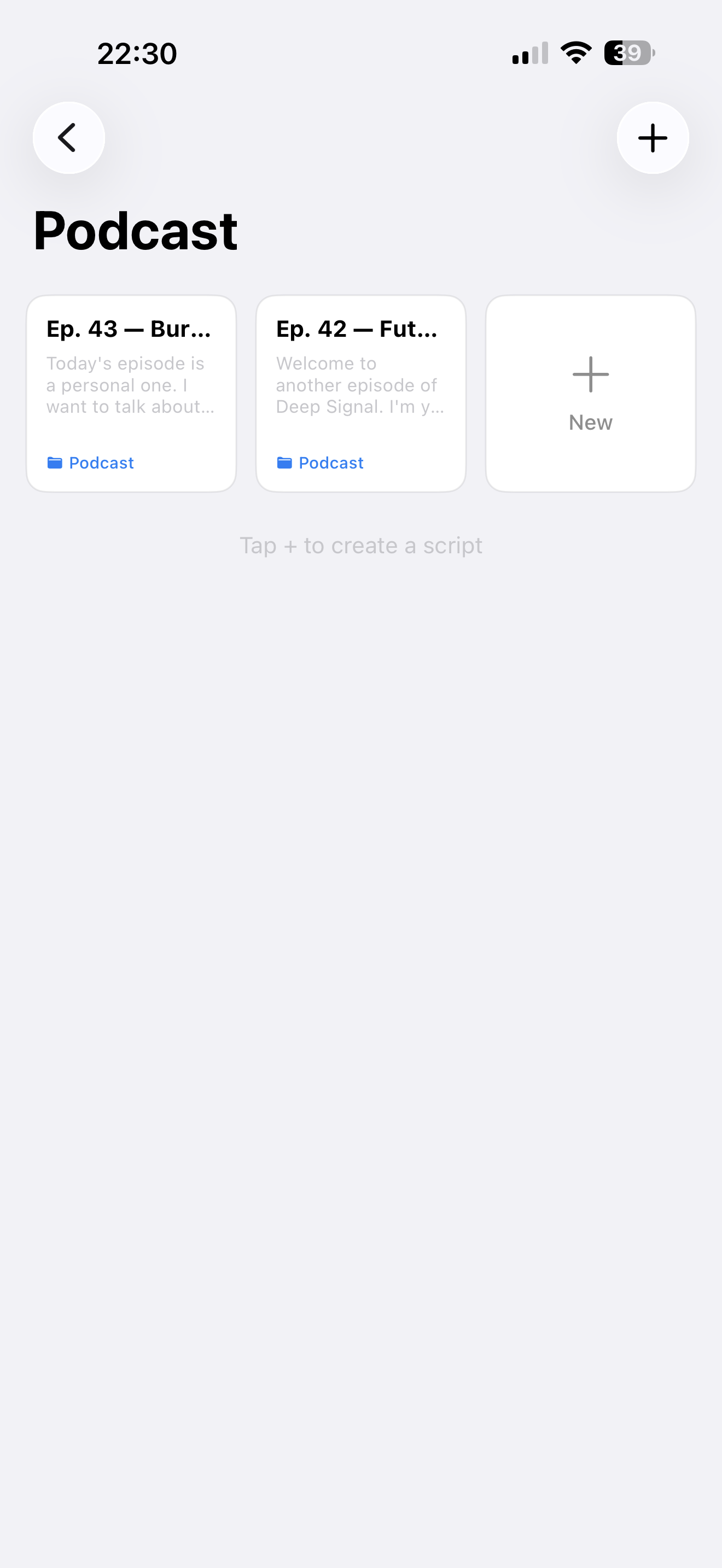
Task: Open the Ep. 43 — Bur... script card
Action: coord(131,392)
